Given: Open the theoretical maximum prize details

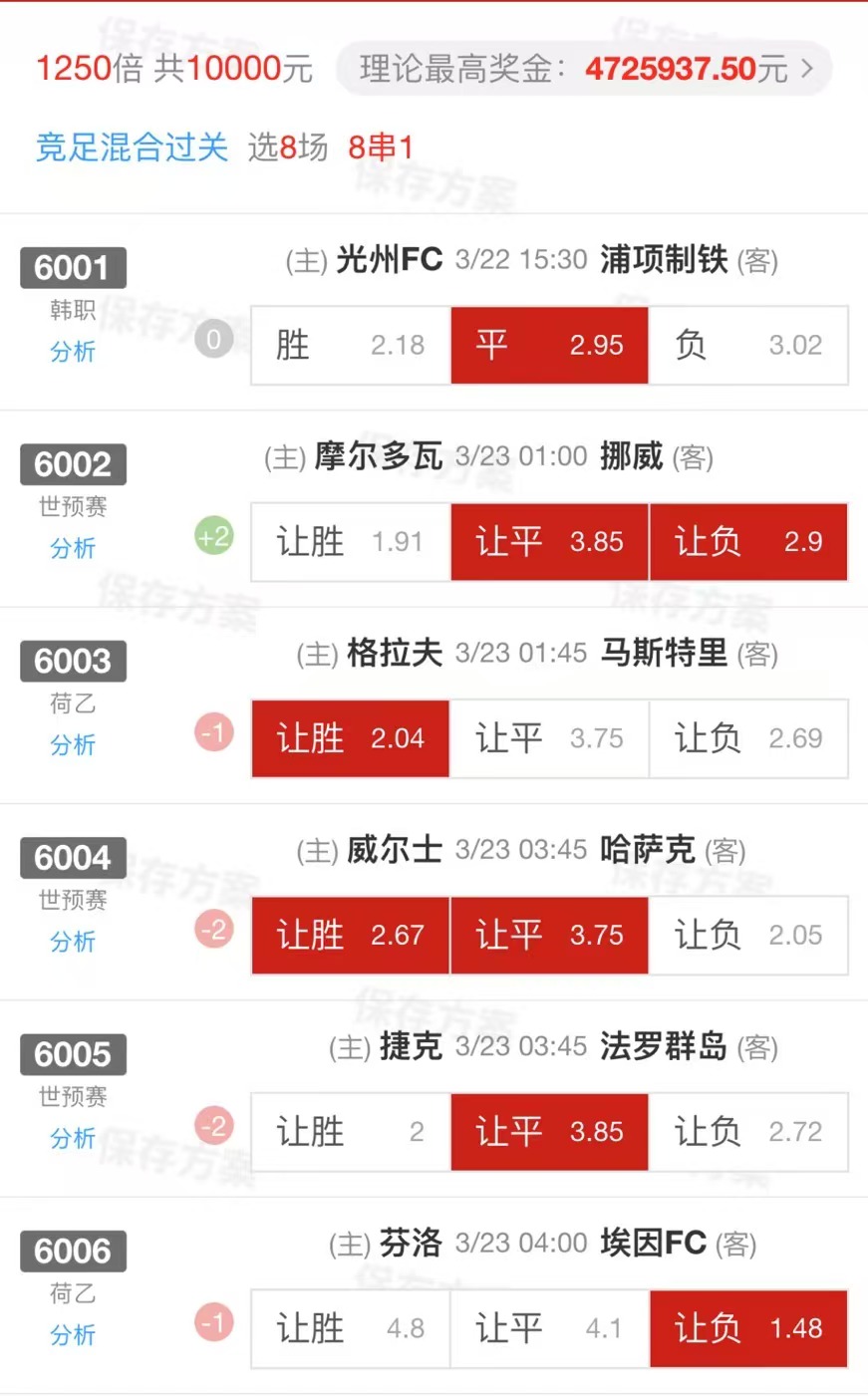Looking at the screenshot, I should point(585,69).
